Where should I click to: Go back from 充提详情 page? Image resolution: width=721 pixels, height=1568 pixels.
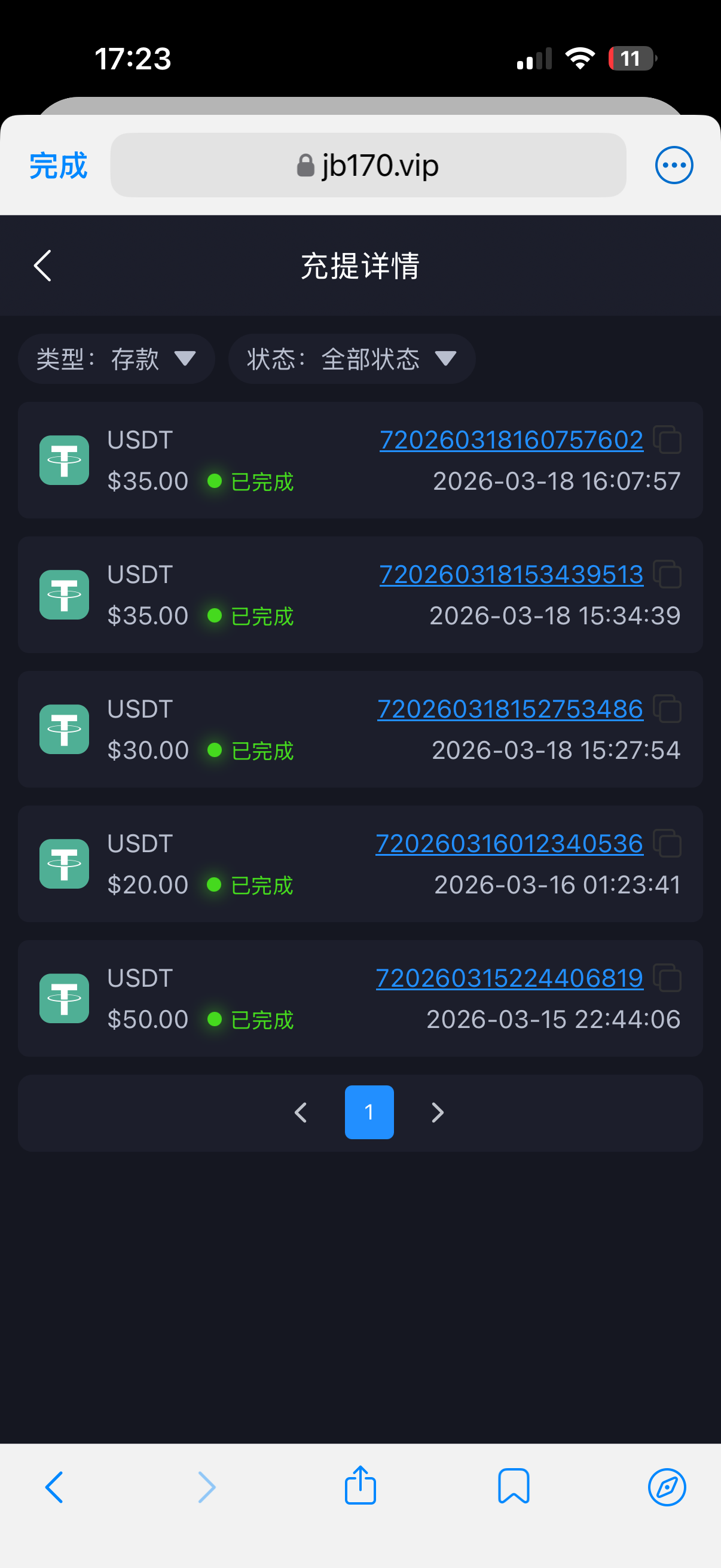pos(42,266)
